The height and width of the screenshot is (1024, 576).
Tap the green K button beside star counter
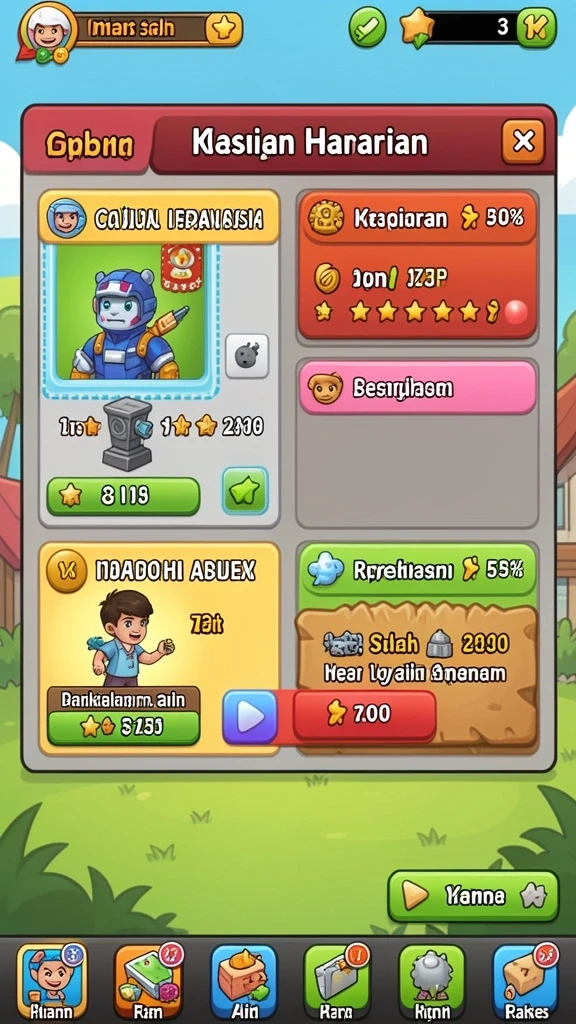tap(537, 27)
